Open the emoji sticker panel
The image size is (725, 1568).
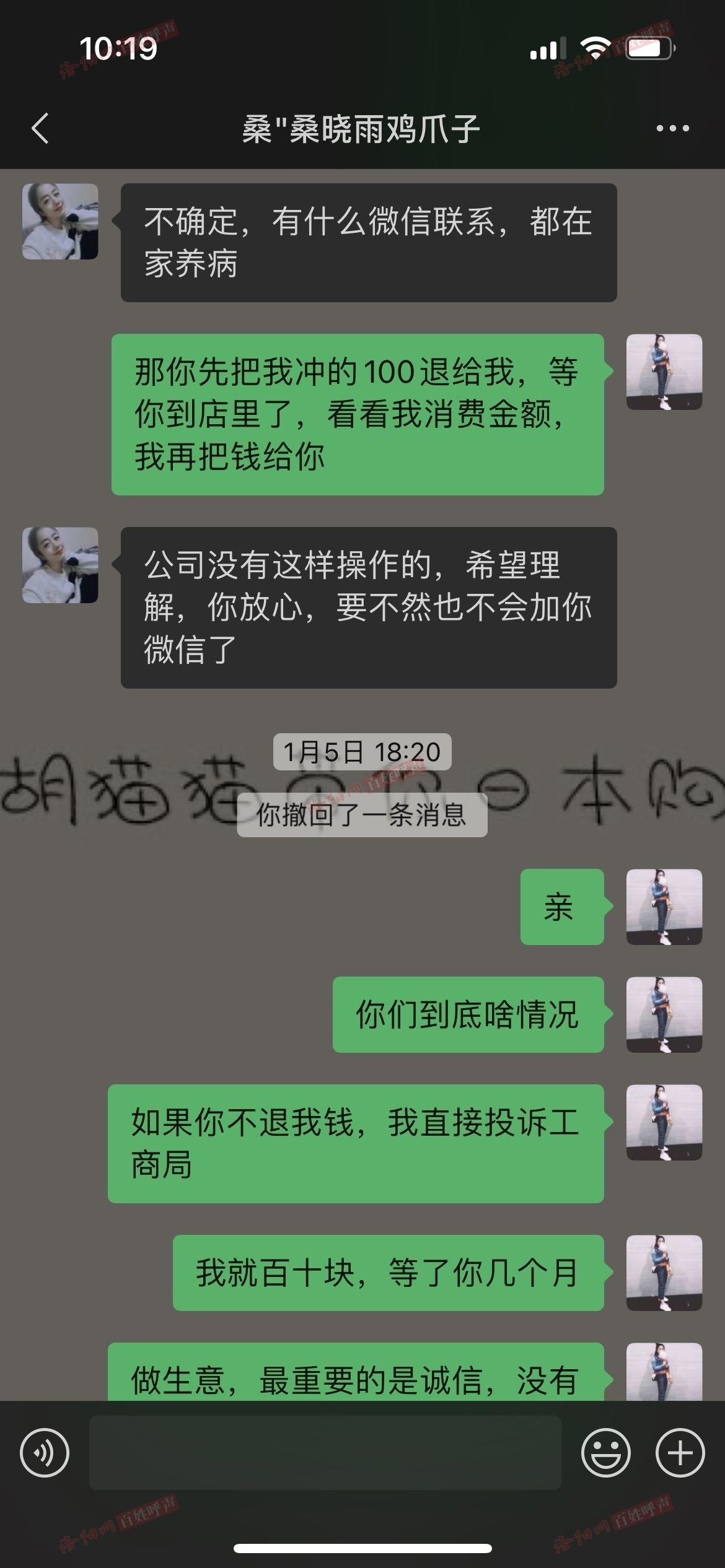click(x=605, y=1453)
